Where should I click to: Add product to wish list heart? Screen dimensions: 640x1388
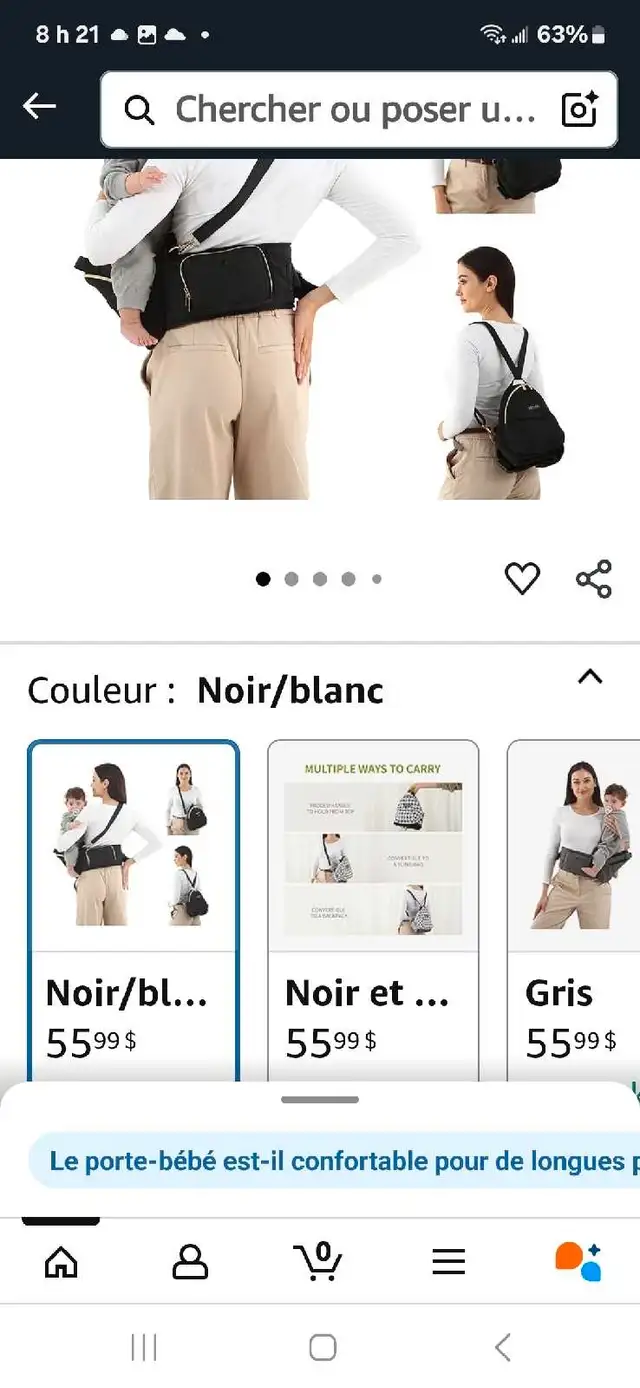pyautogui.click(x=522, y=578)
